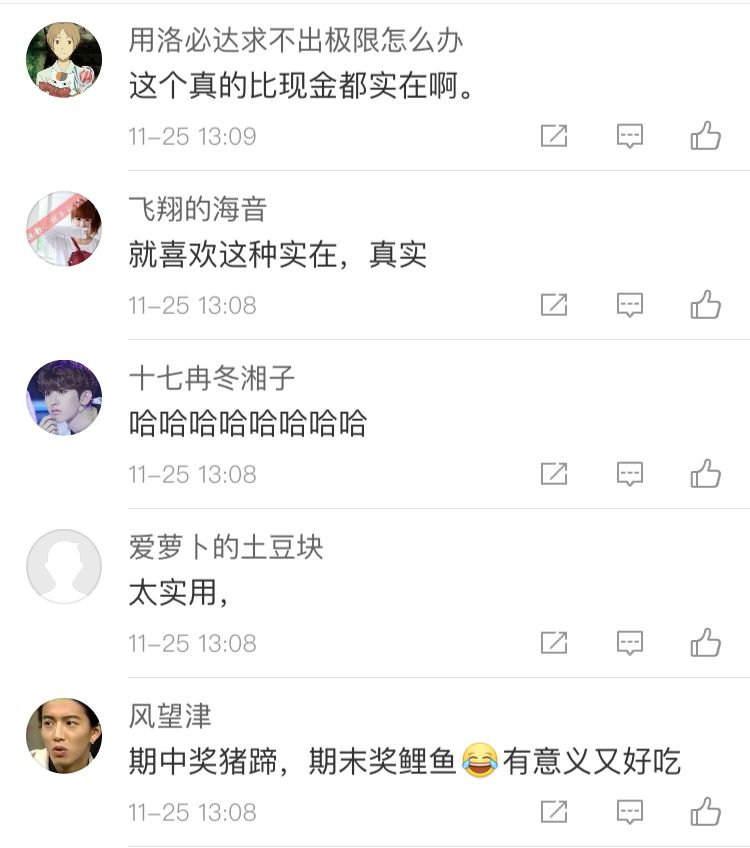Reply to 爱萝卜的土豆块's comment
Screen dimensions: 750x848
[629, 643]
